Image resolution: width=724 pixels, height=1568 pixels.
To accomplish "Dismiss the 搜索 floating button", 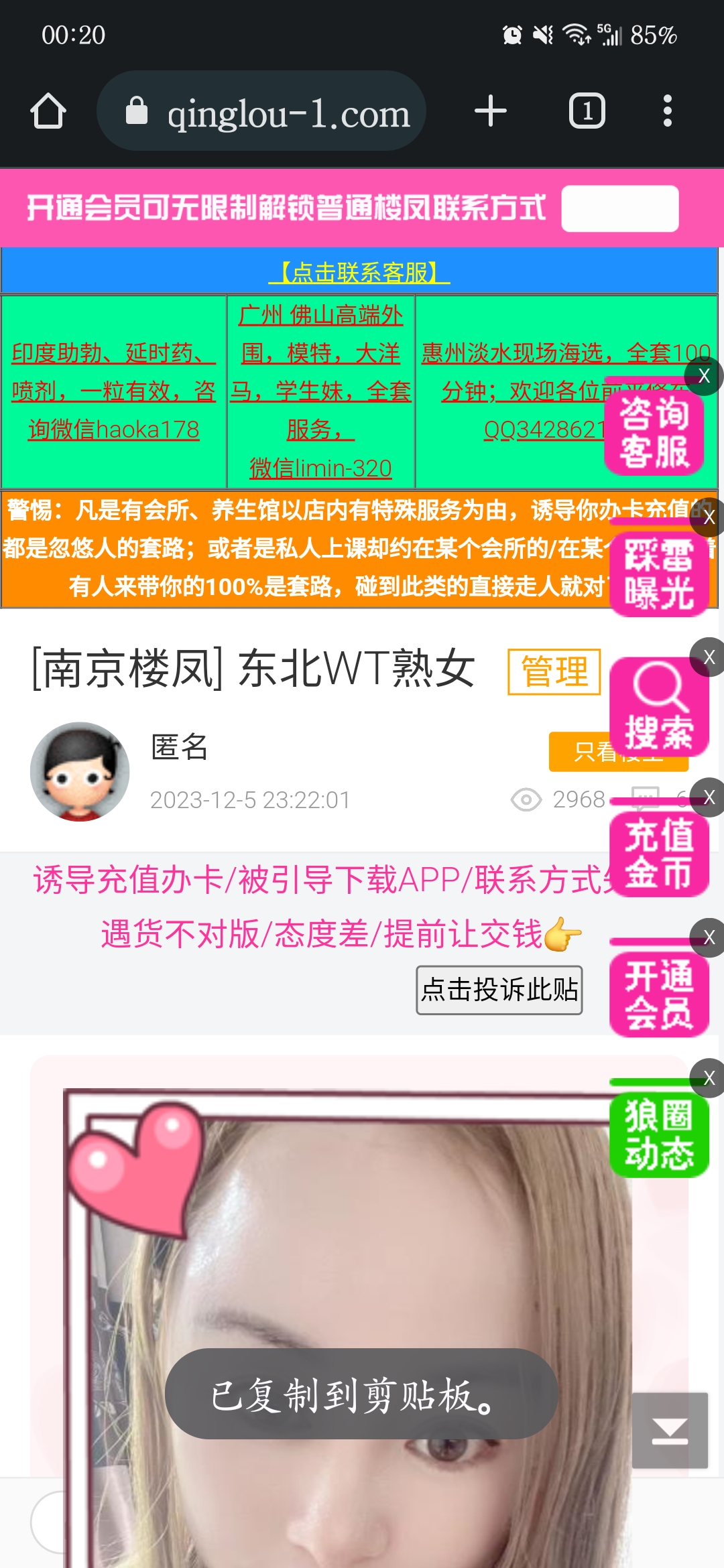I will coord(709,658).
